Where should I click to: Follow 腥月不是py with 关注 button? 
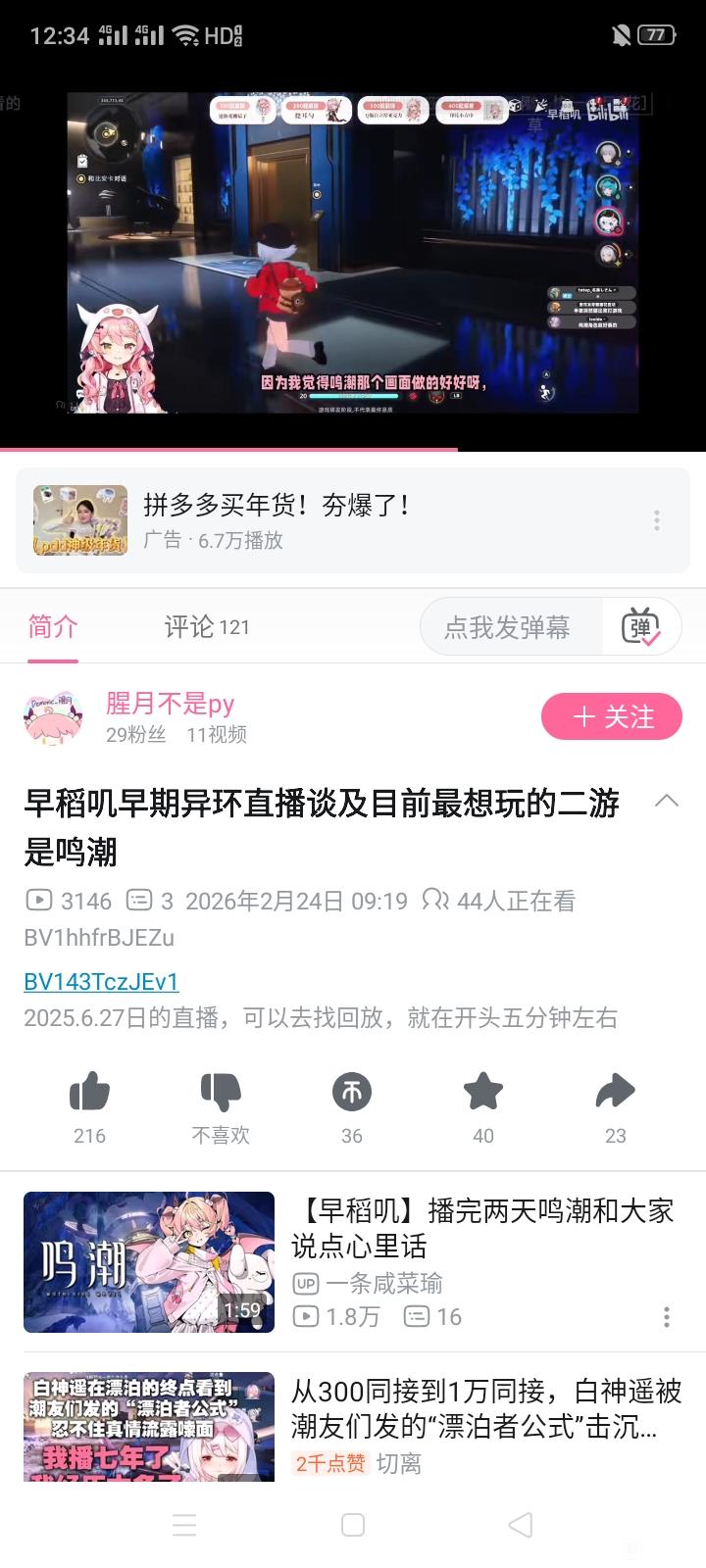(611, 717)
